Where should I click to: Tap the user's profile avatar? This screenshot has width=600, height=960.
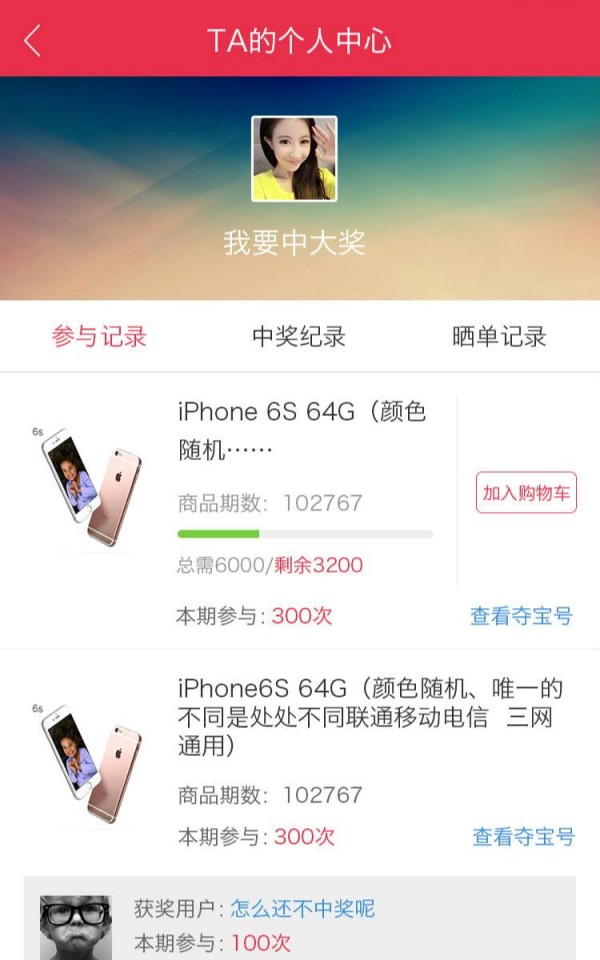[294, 159]
